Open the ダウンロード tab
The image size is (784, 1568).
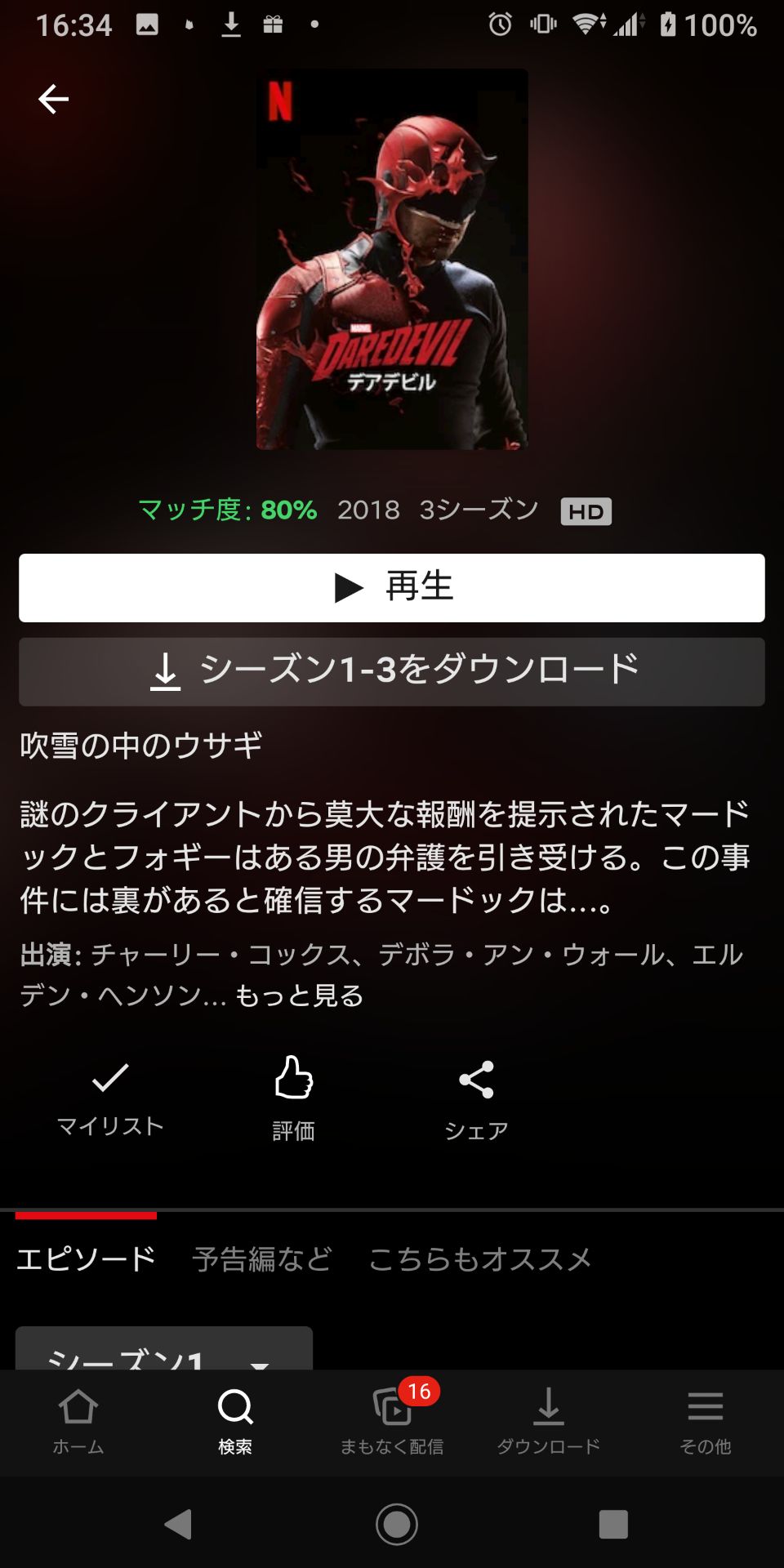click(x=549, y=1422)
